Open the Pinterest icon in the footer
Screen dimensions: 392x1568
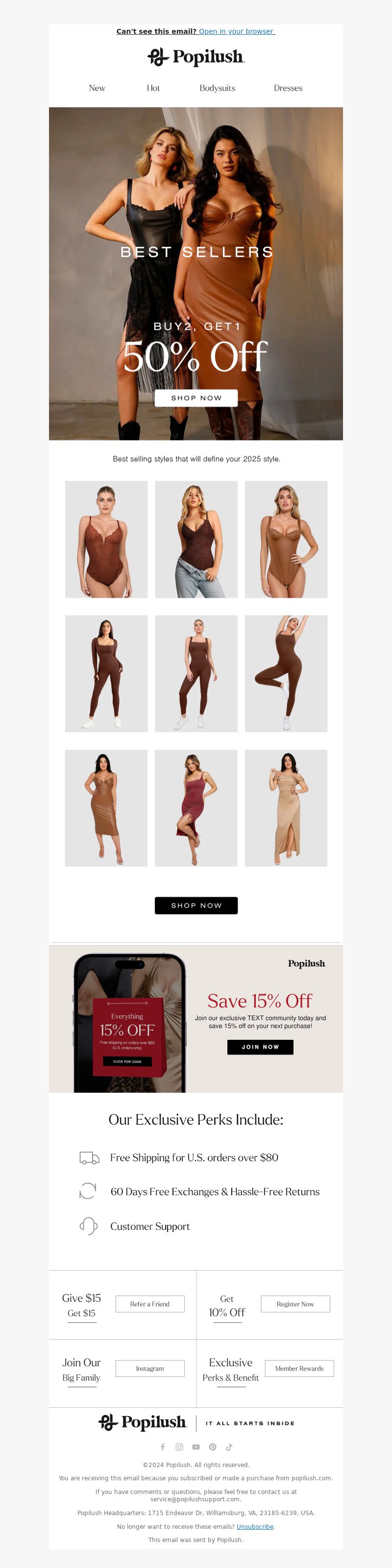tap(213, 1446)
